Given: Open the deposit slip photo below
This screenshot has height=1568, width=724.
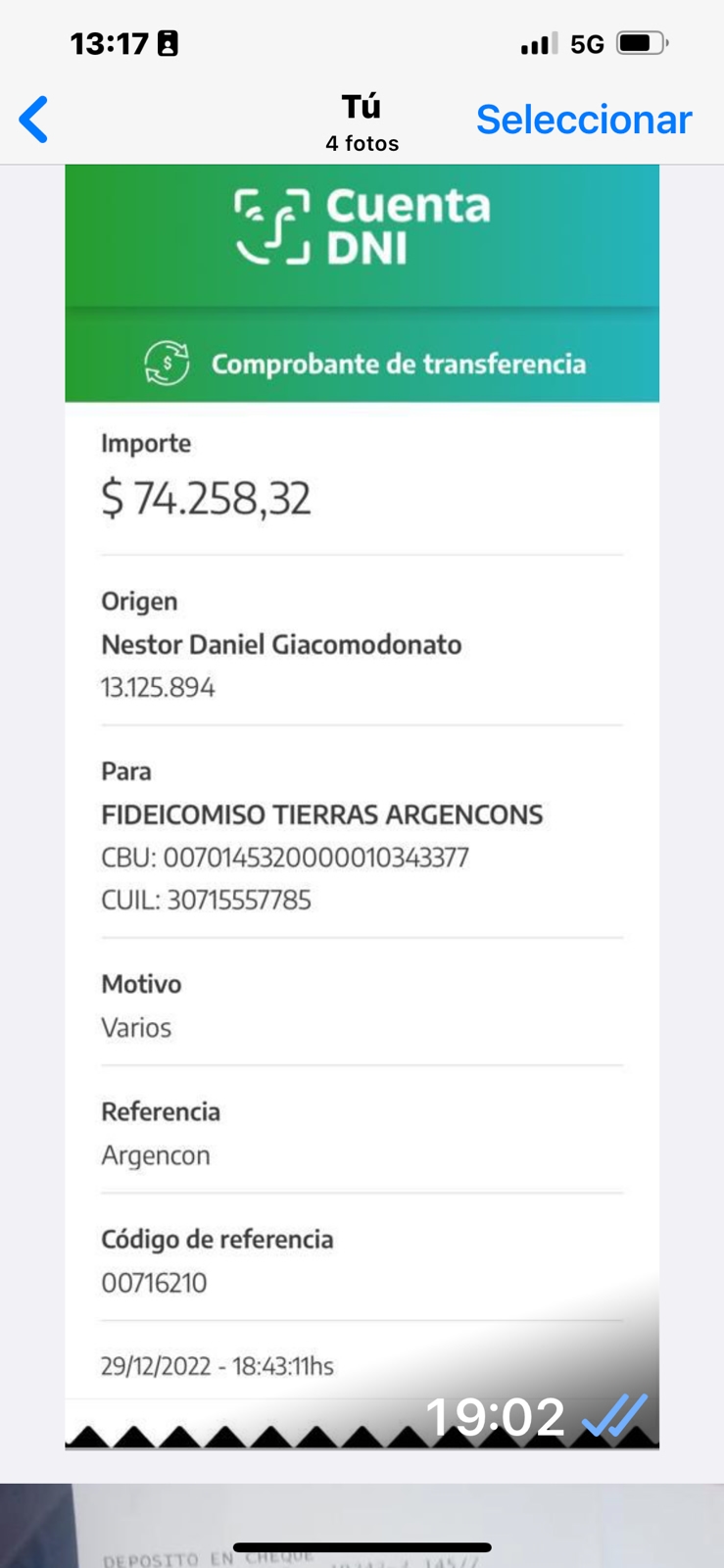Looking at the screenshot, I should click(x=362, y=1525).
